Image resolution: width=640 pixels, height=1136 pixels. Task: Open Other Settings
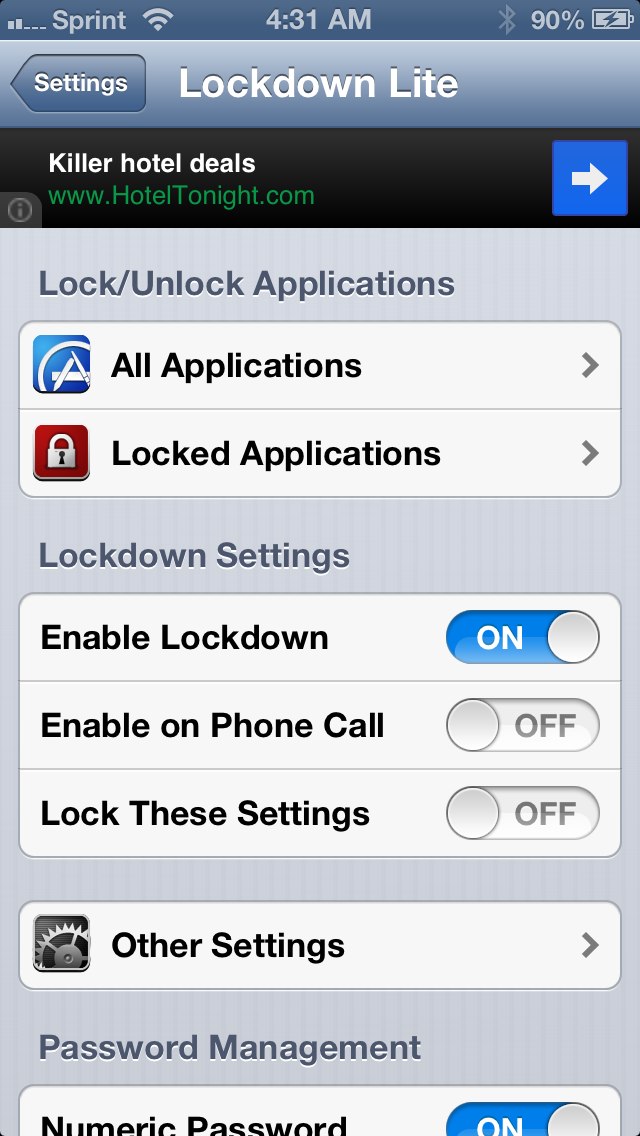[320, 945]
